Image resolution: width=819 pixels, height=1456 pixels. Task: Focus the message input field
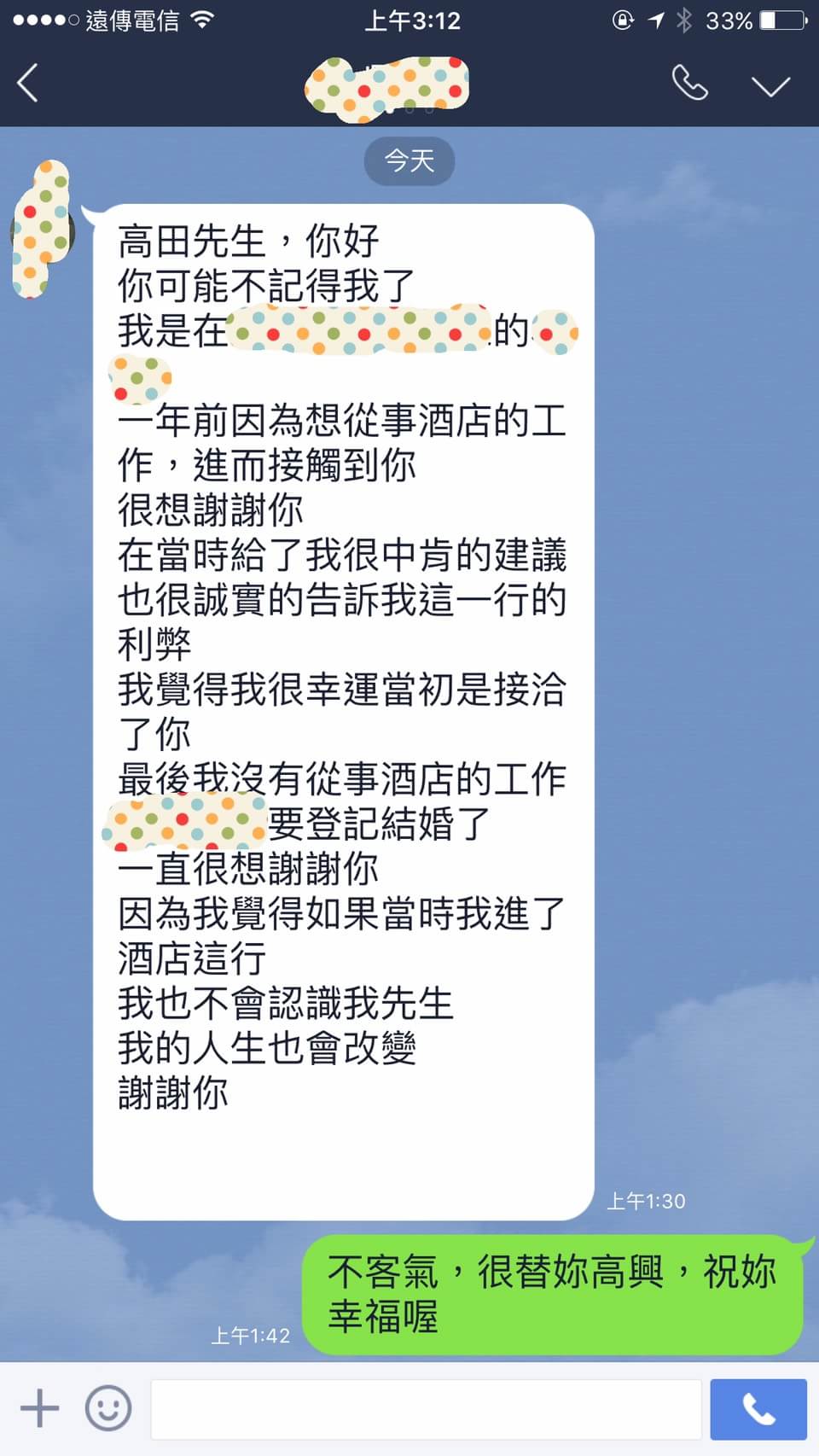(x=426, y=1409)
